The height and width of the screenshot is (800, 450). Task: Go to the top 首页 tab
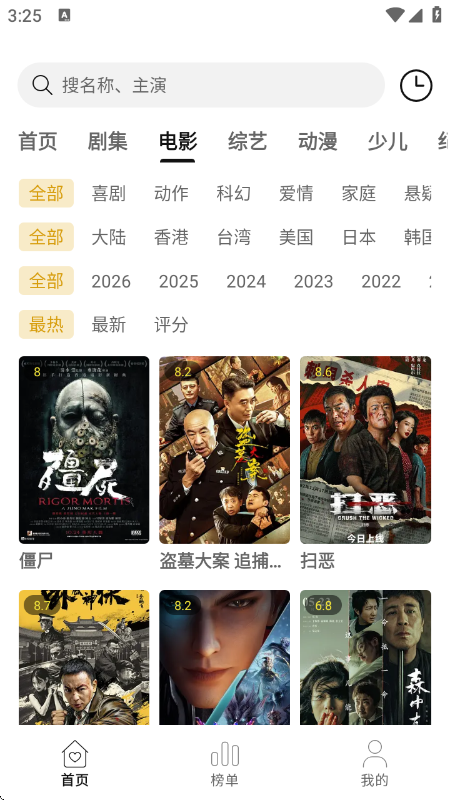(x=38, y=141)
